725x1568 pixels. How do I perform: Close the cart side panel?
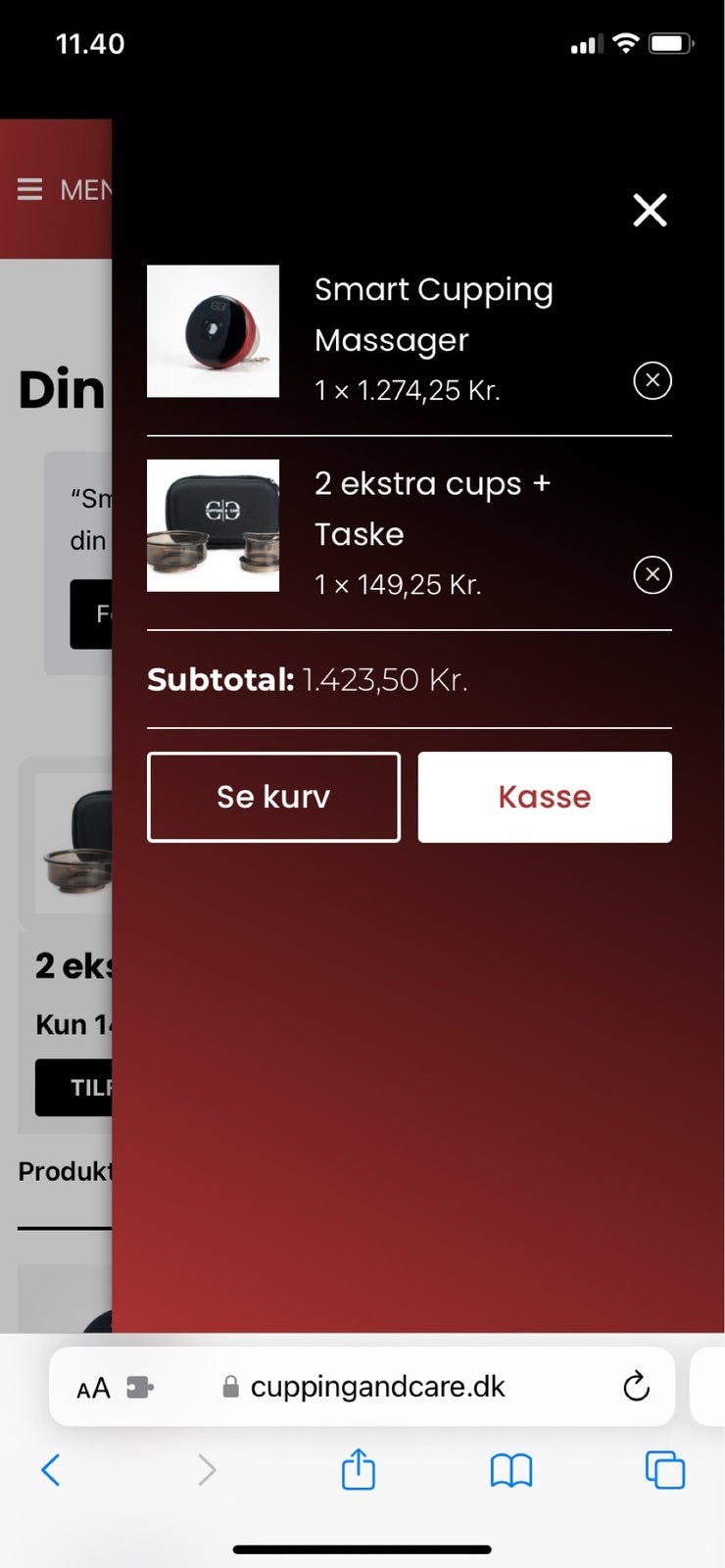pos(650,210)
